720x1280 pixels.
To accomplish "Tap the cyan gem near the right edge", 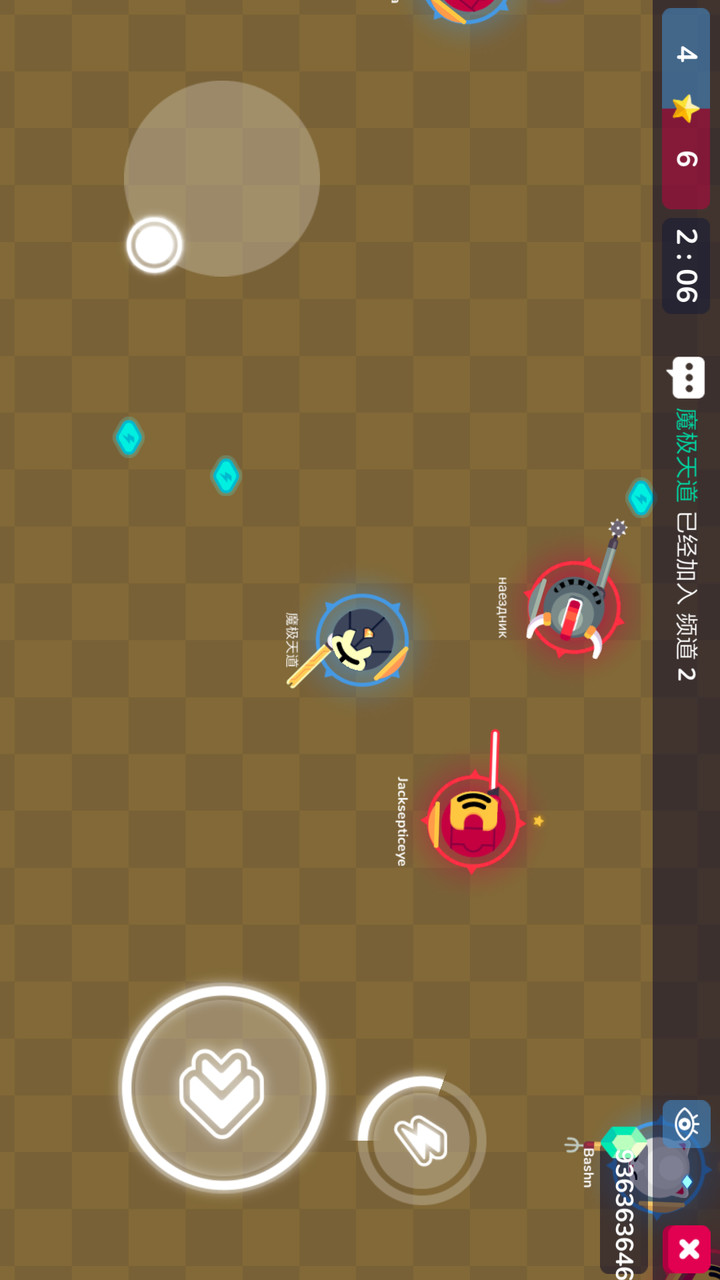I will 641,493.
